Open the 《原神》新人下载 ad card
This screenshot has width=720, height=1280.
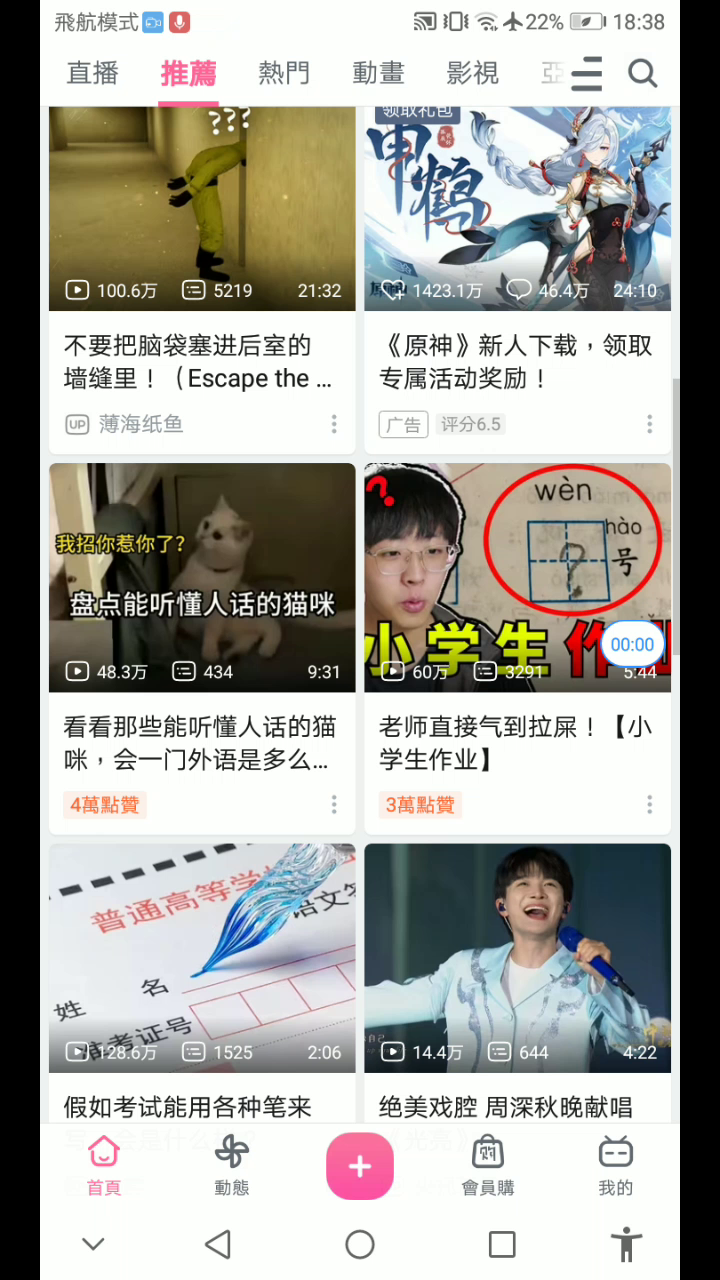517,210
